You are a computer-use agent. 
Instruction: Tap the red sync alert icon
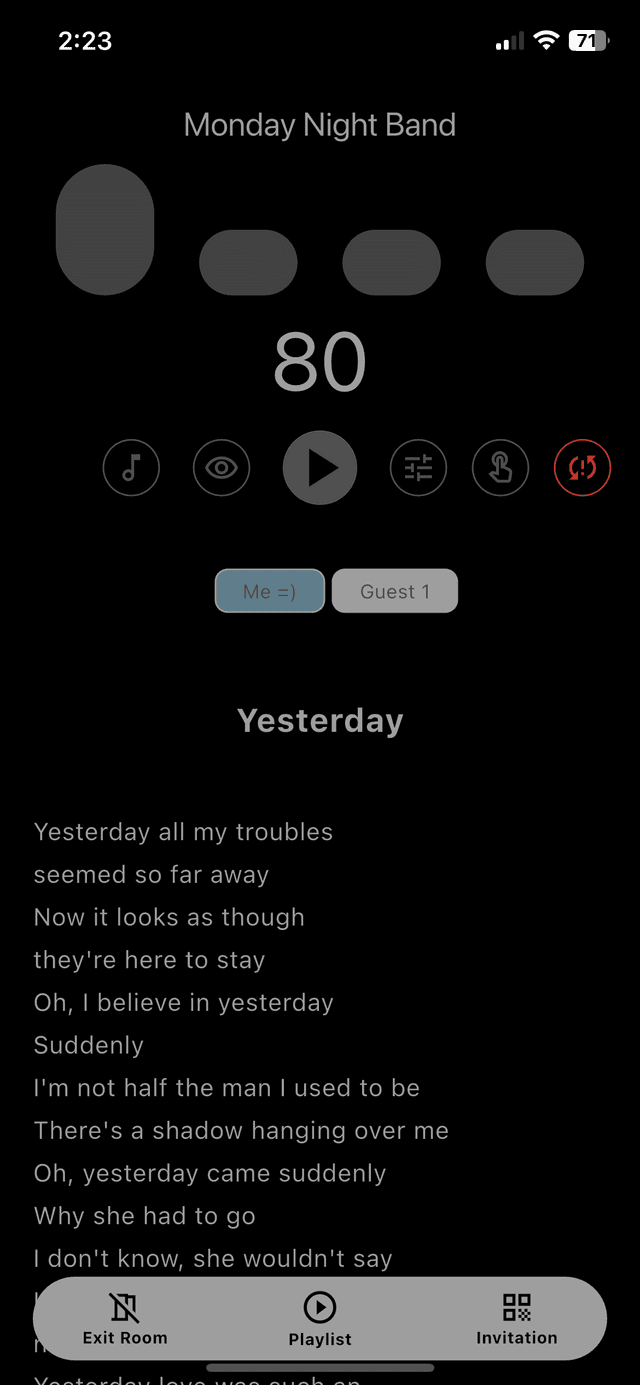click(x=582, y=467)
